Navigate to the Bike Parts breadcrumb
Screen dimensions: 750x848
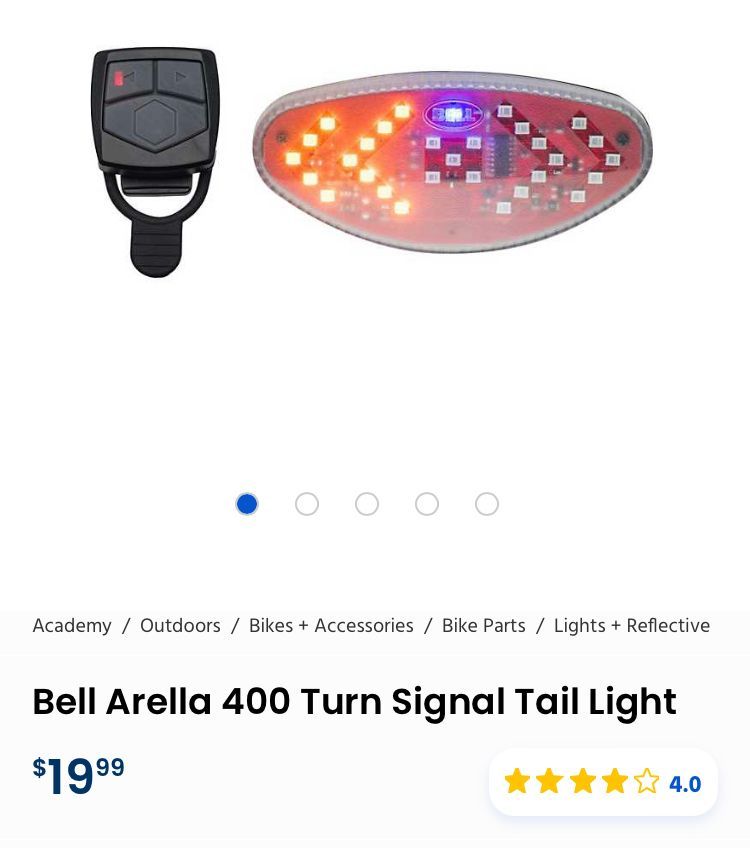point(483,626)
